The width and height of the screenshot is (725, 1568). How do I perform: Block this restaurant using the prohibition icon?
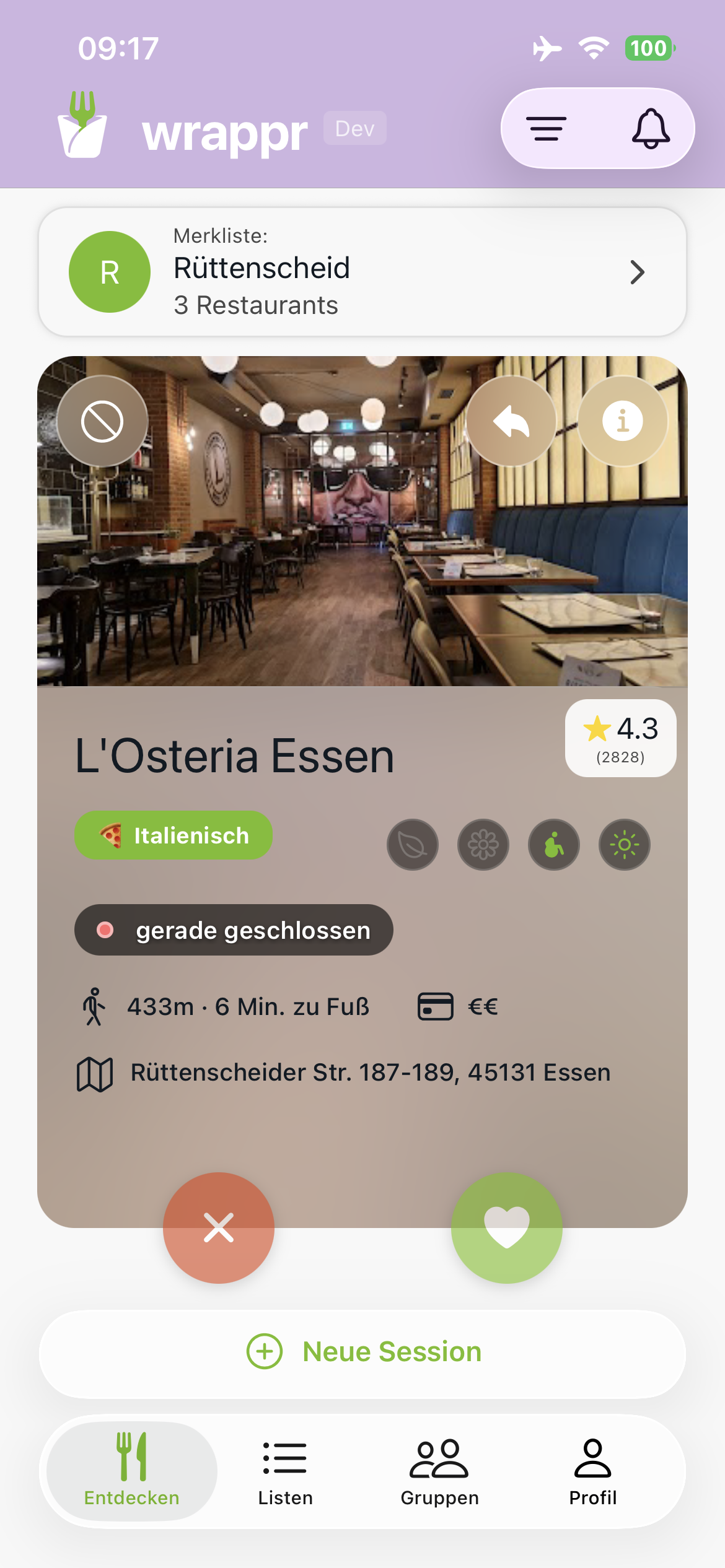tap(102, 420)
